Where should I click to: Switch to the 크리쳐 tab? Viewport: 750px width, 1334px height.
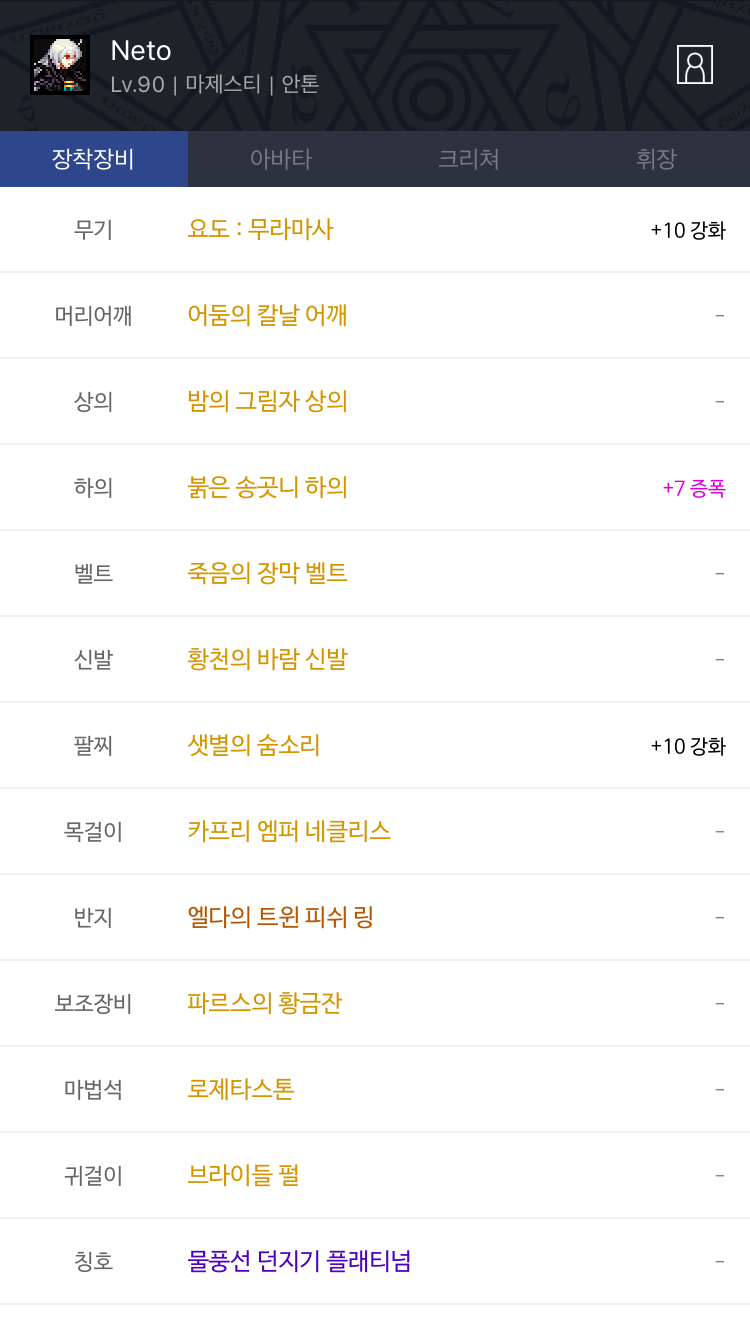[x=469, y=159]
